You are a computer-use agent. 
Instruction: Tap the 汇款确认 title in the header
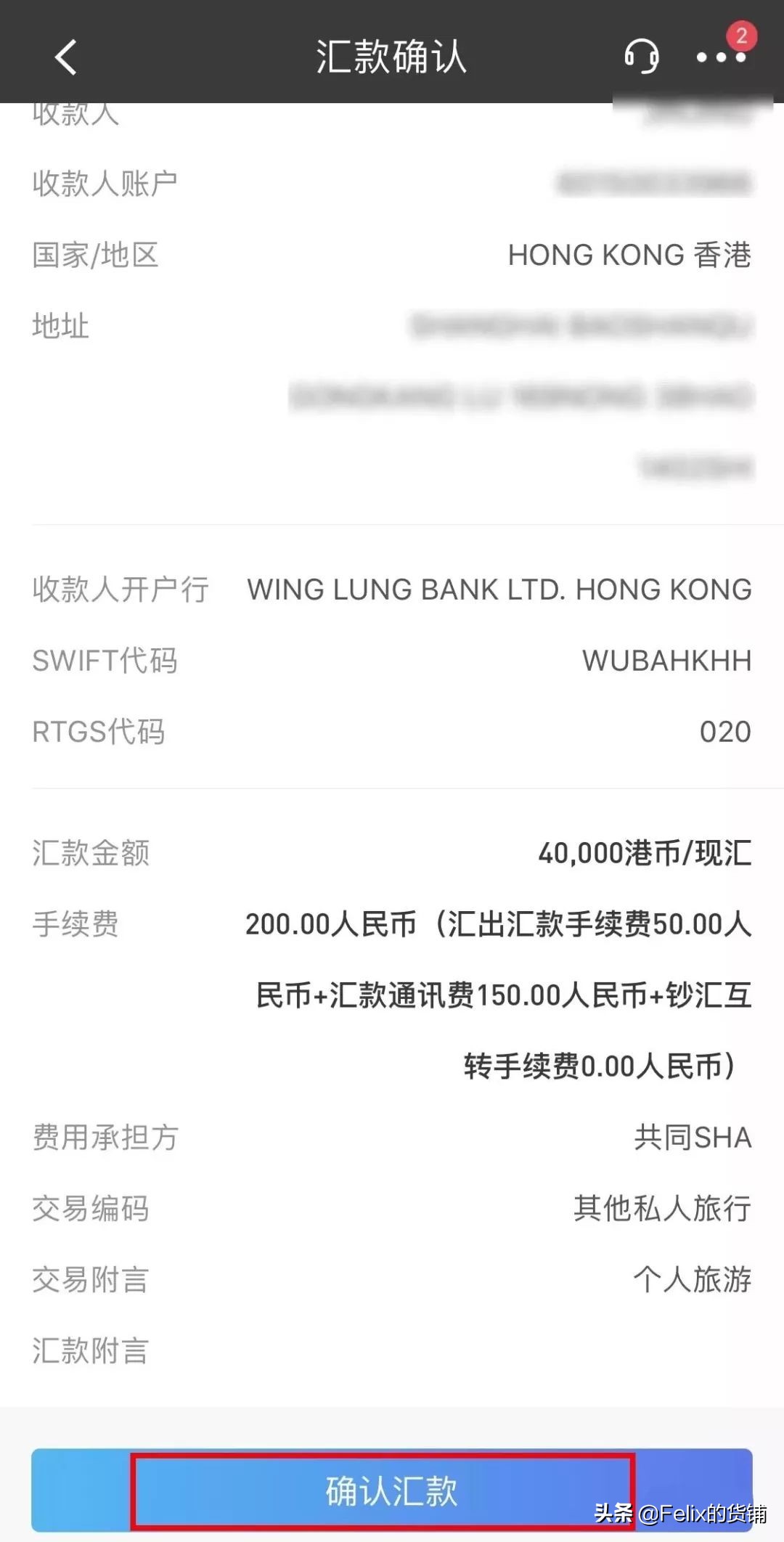coord(391,57)
